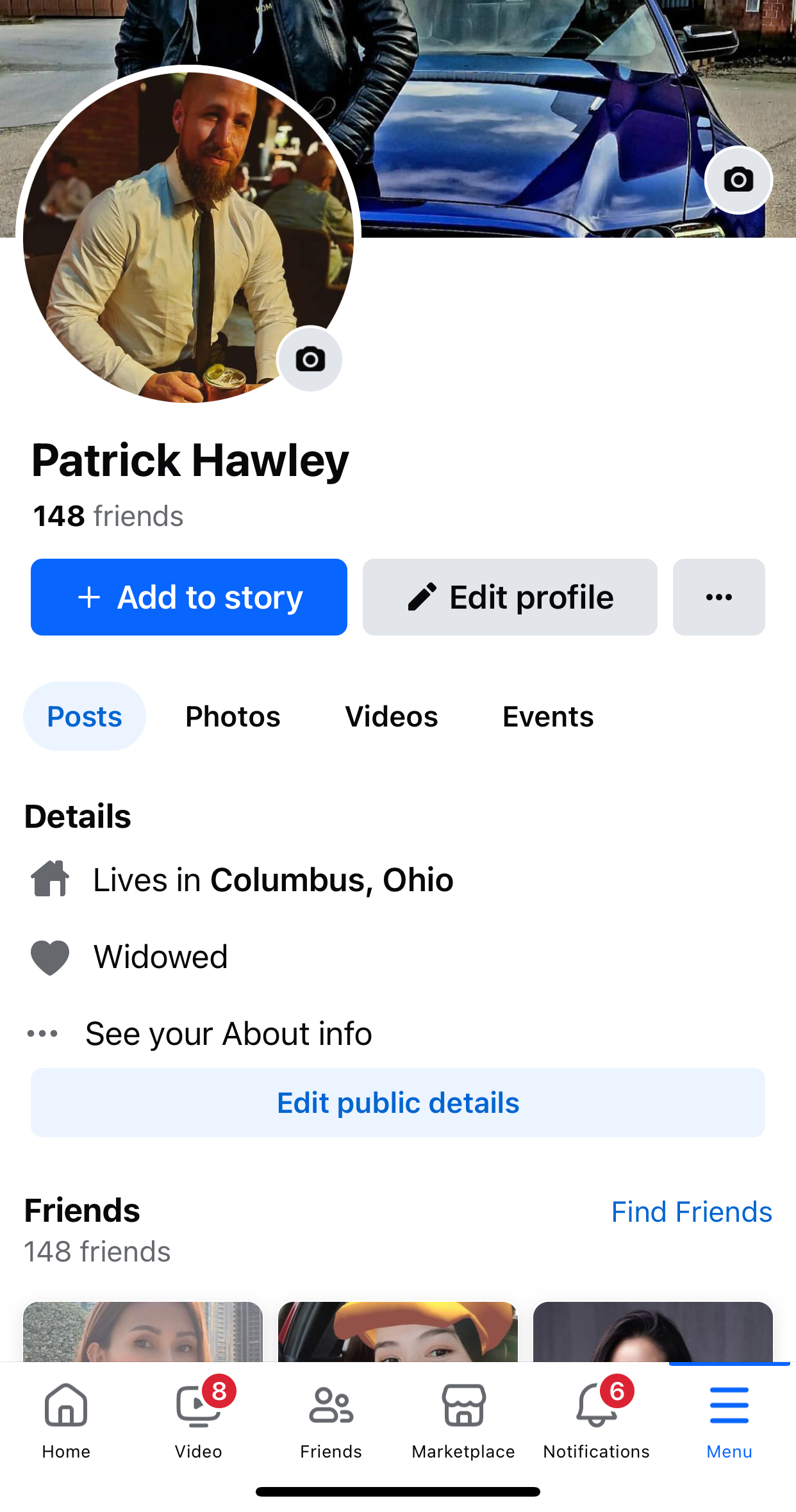Select the Posts tab

point(85,716)
